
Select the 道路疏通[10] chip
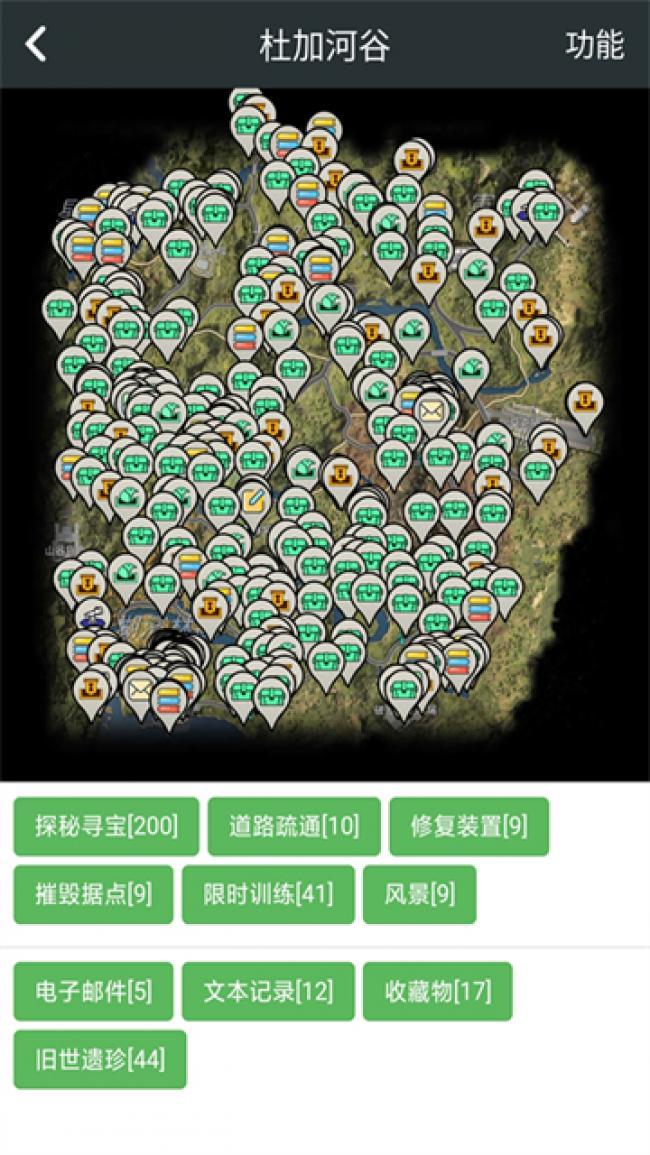[x=294, y=826]
